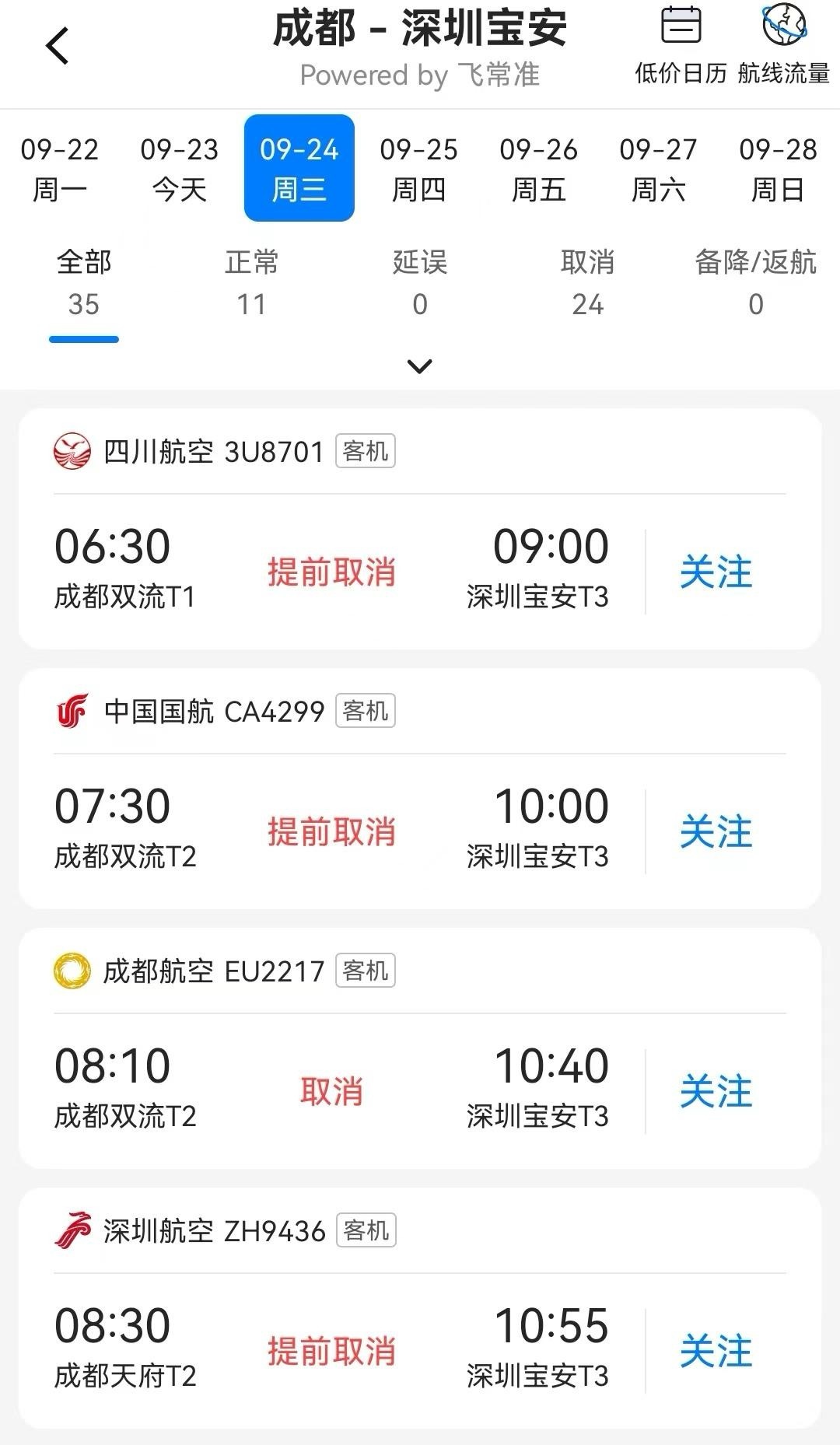
Task: Show 全部 flights tab
Action: tap(84, 283)
